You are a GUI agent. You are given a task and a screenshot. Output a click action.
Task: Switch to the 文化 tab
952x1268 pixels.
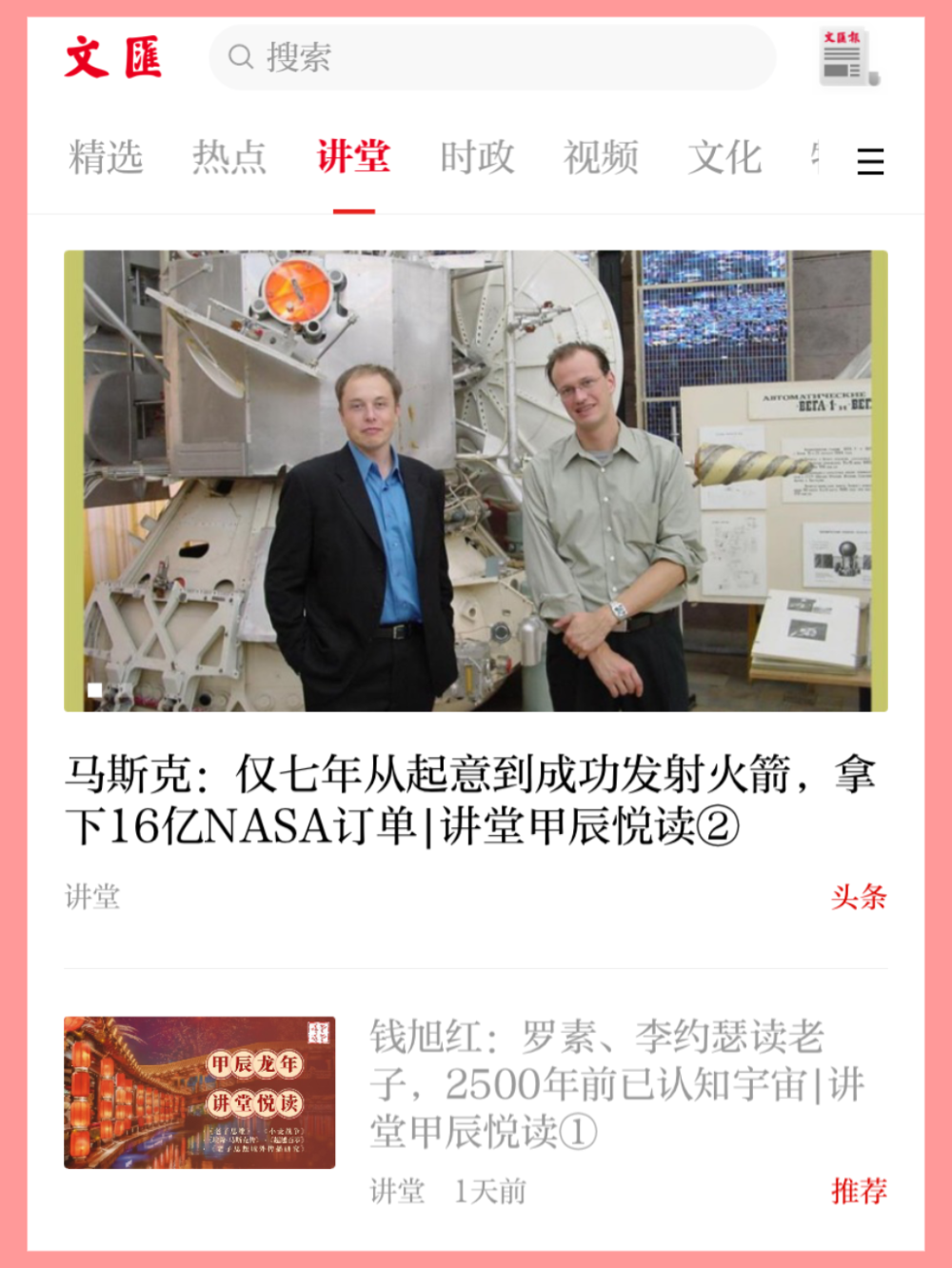pos(724,157)
